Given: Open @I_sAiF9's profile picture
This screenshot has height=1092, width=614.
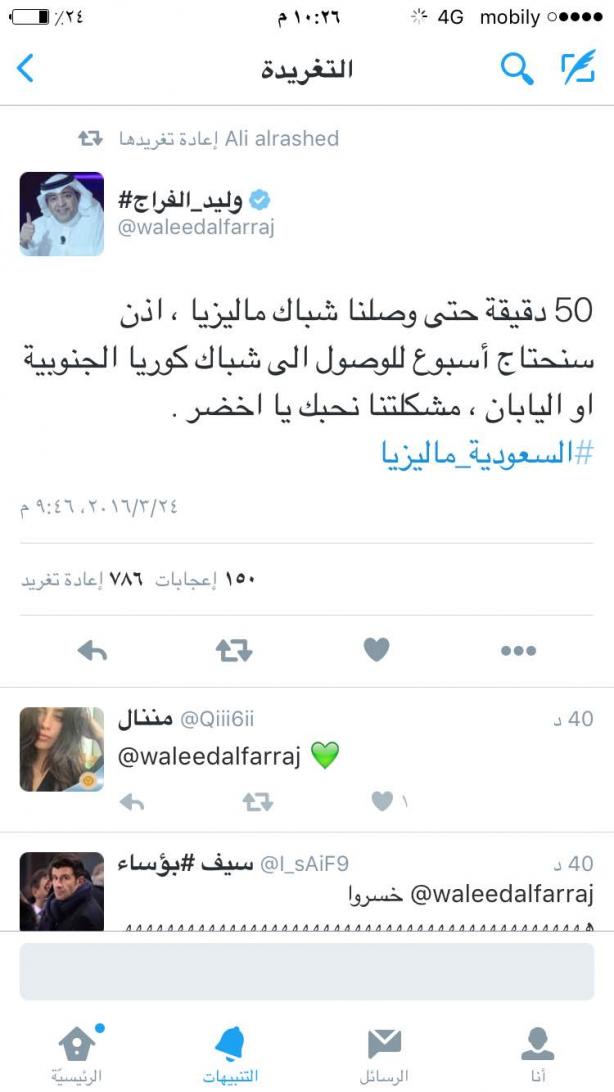Looking at the screenshot, I should (x=62, y=891).
